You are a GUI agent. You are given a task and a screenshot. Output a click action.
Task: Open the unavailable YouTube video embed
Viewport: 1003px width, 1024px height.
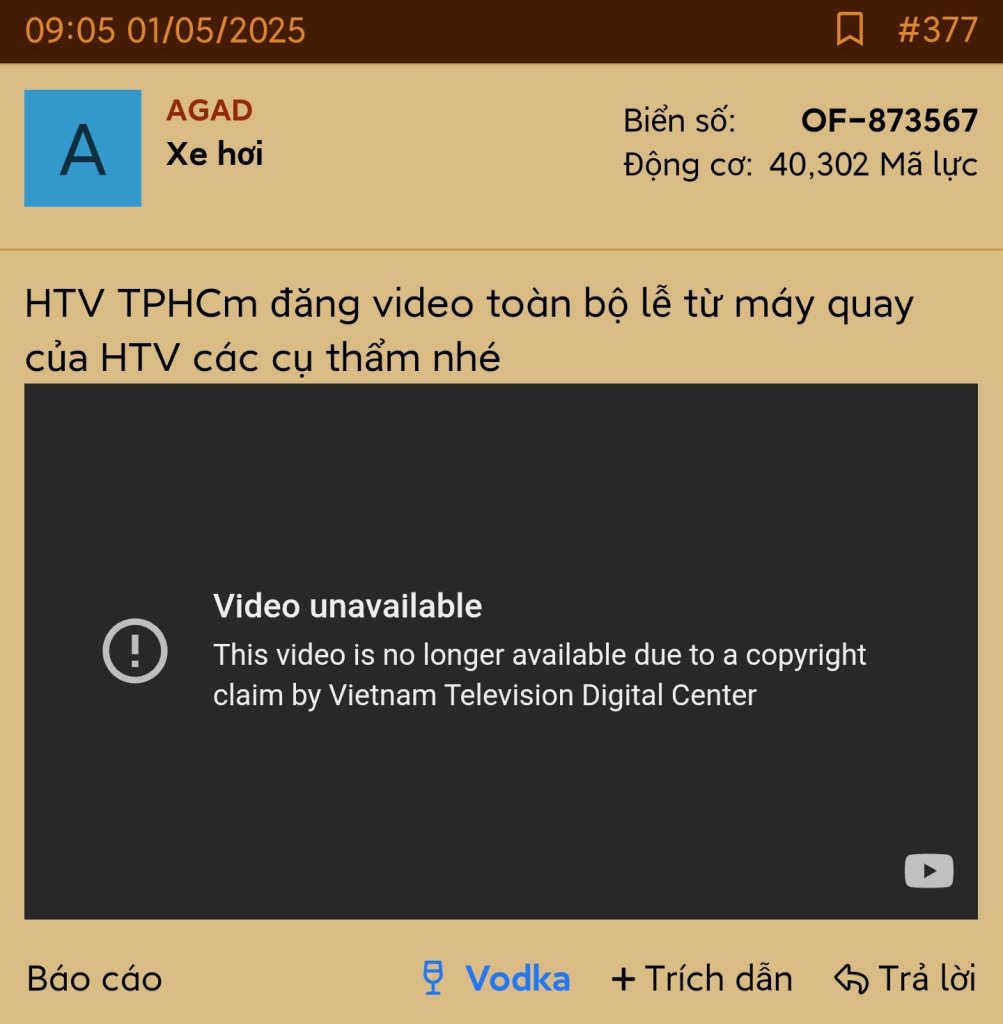500,651
